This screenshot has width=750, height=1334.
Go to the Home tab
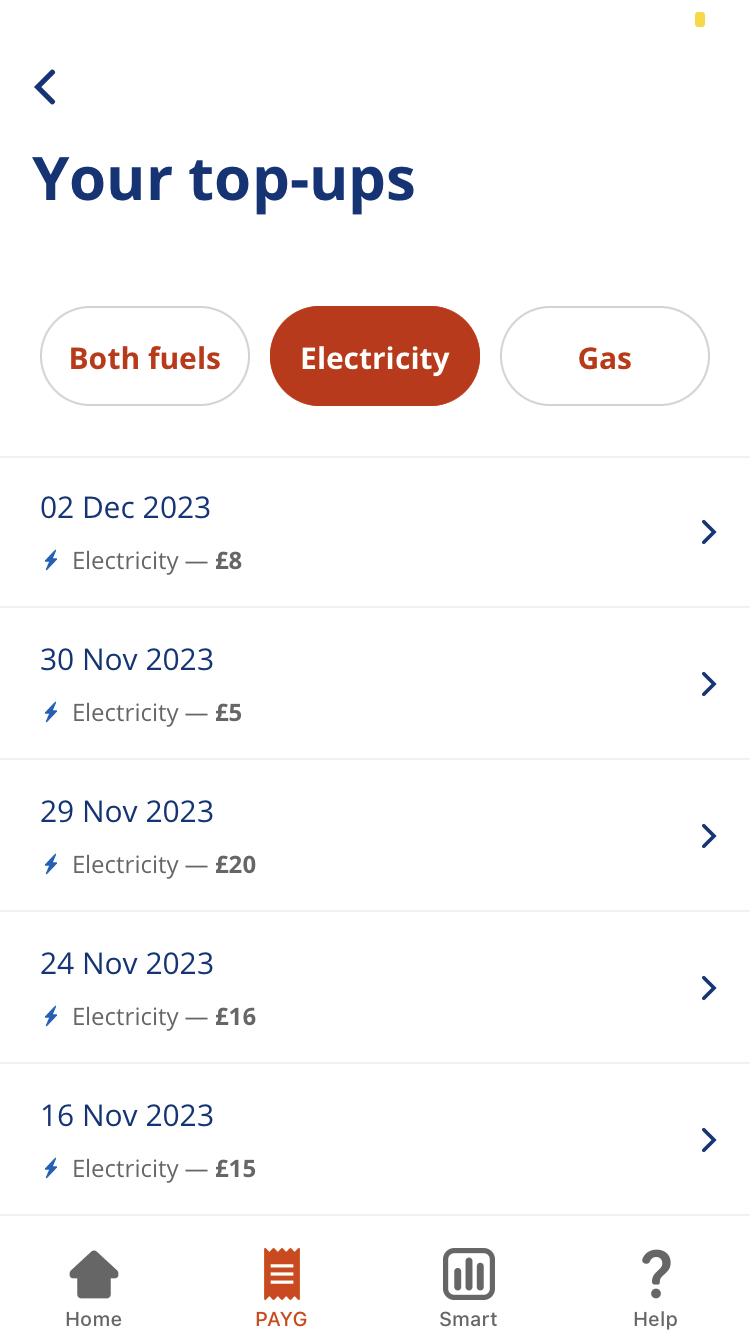[94, 1289]
